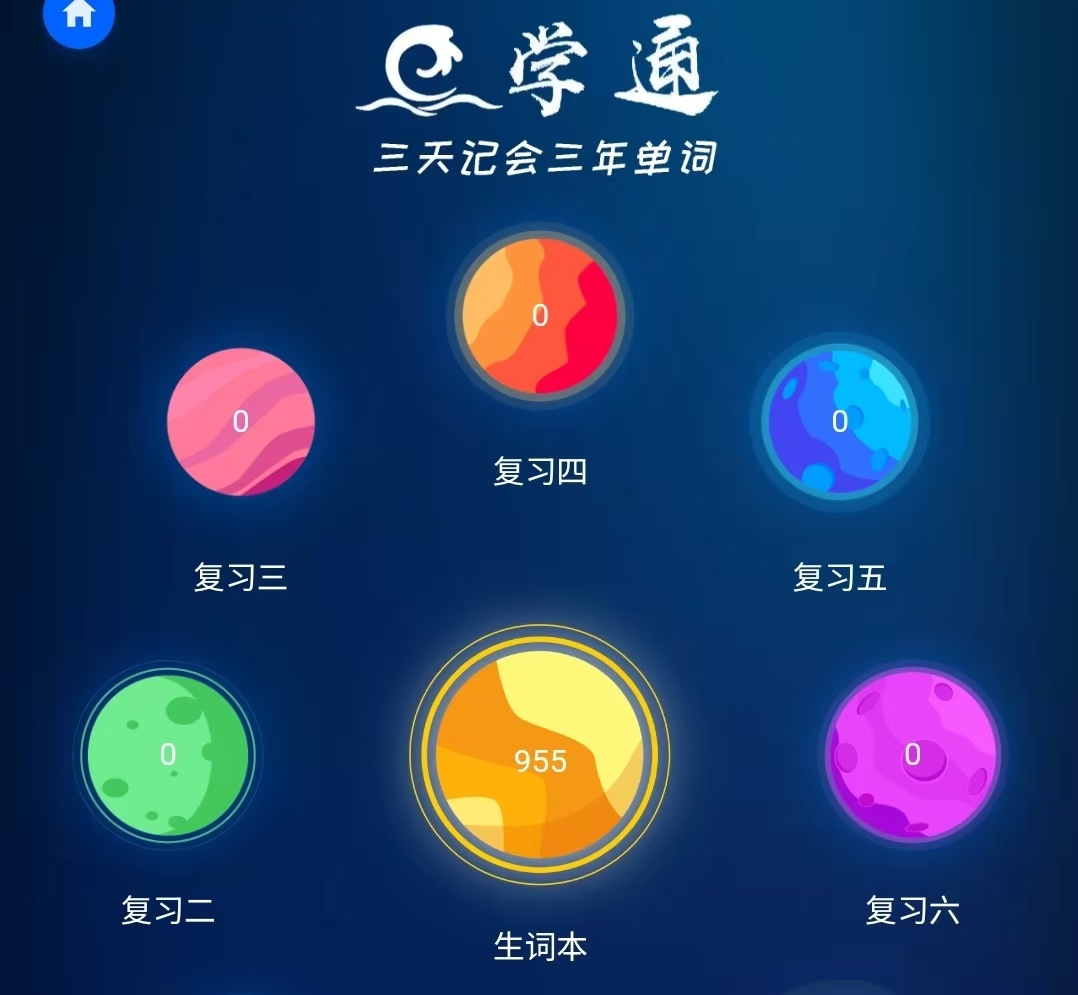Screen dimensions: 1078x995
Task: Open 生词本 planet showing 955
Action: pyautogui.click(x=540, y=760)
